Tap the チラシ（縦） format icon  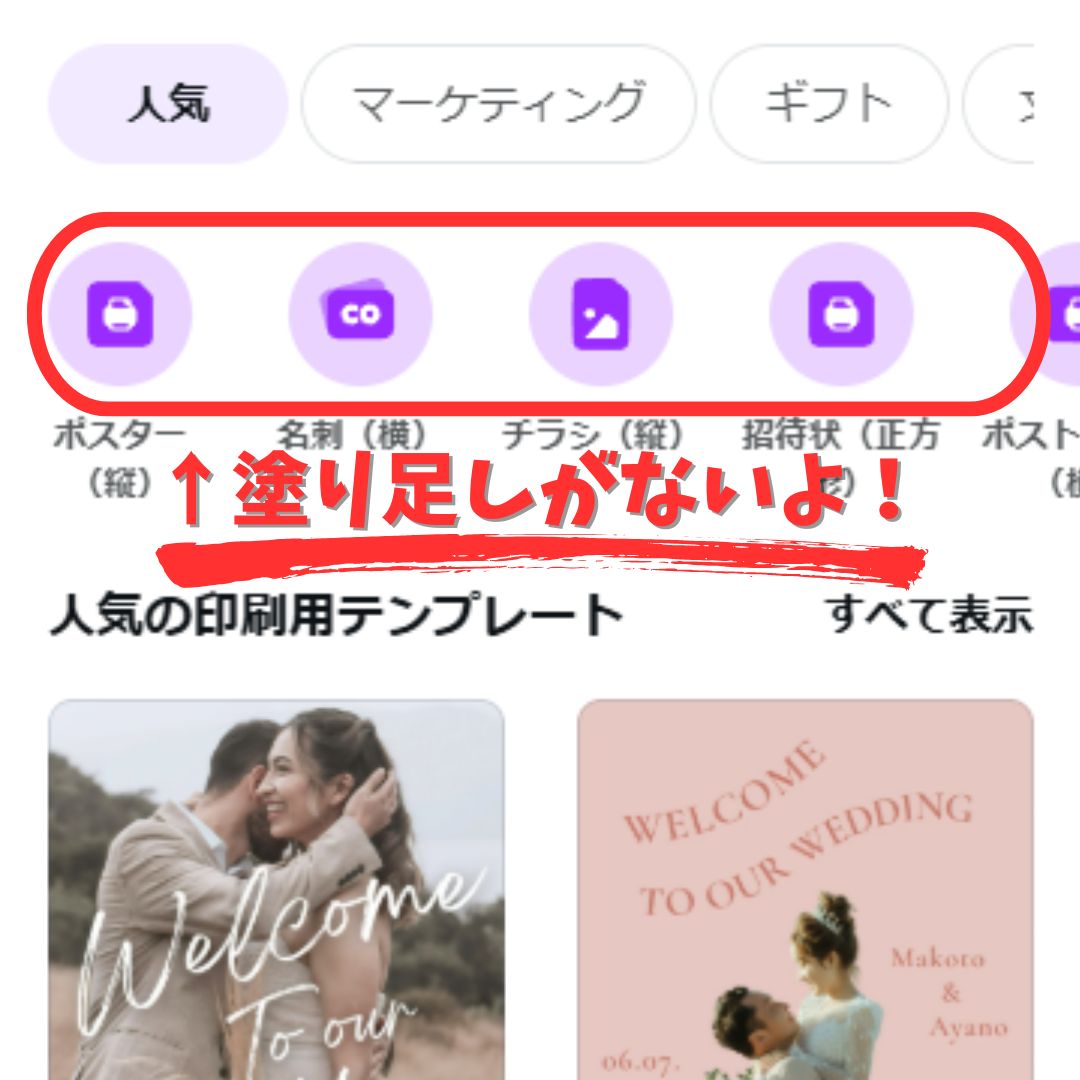pos(600,314)
